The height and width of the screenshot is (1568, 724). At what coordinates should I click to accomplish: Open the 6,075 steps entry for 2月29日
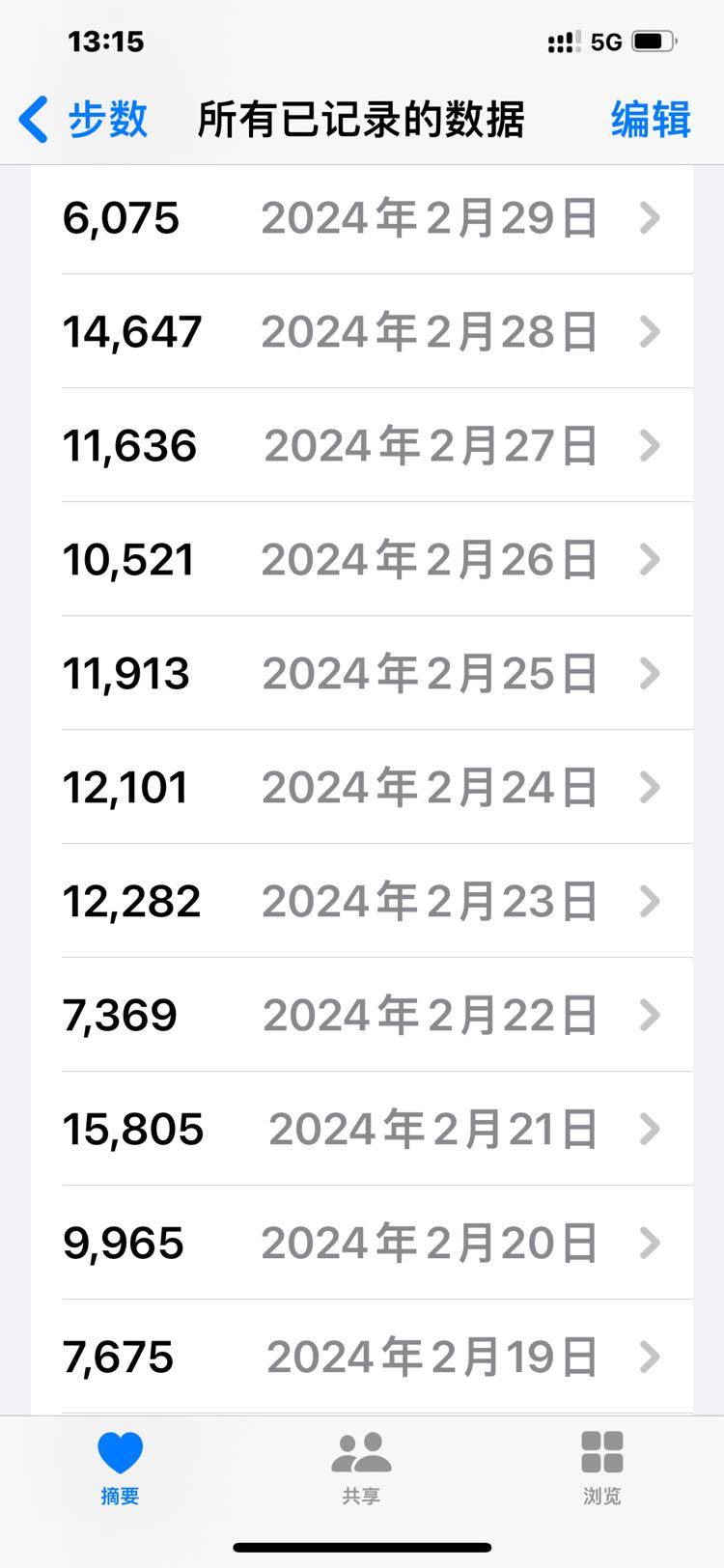362,218
